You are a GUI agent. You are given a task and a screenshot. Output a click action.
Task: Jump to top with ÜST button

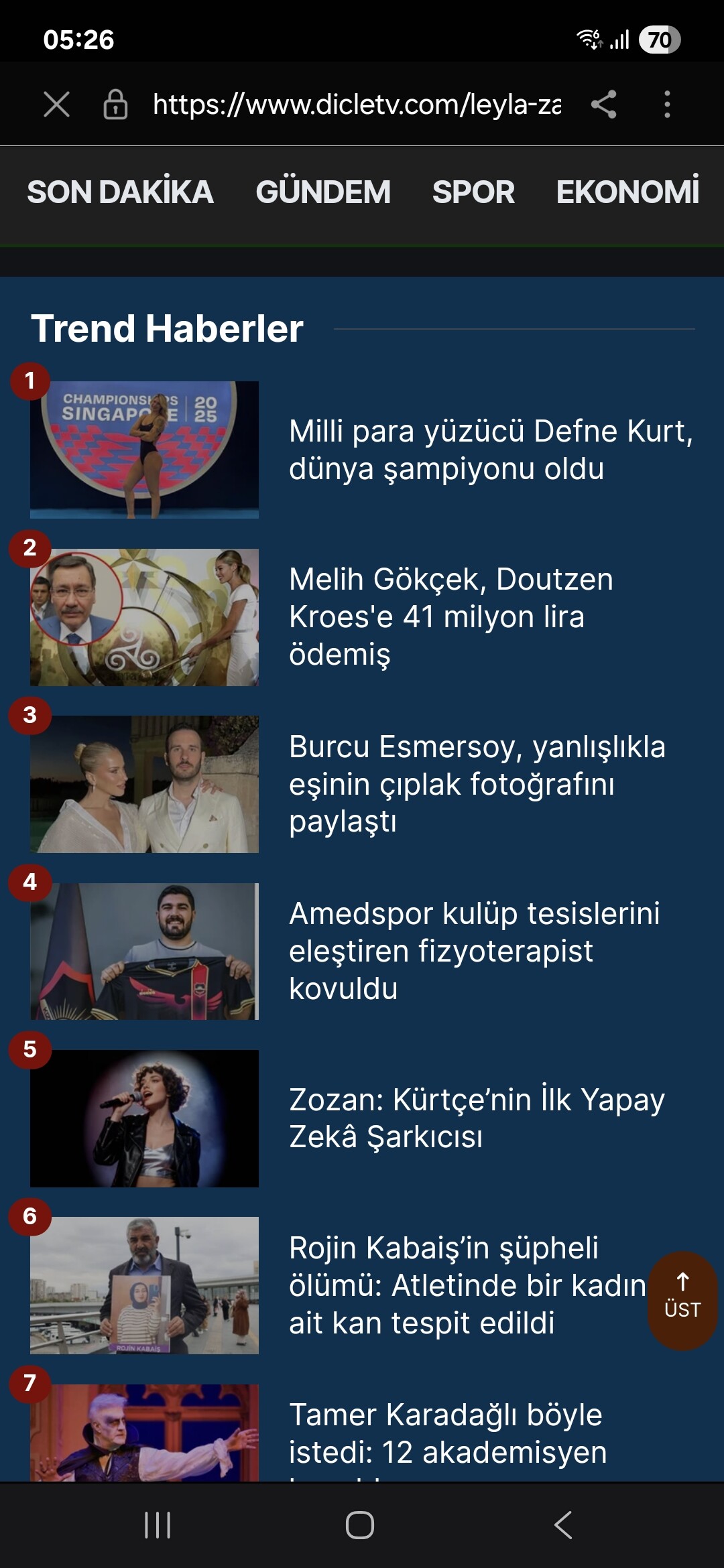coord(682,1300)
